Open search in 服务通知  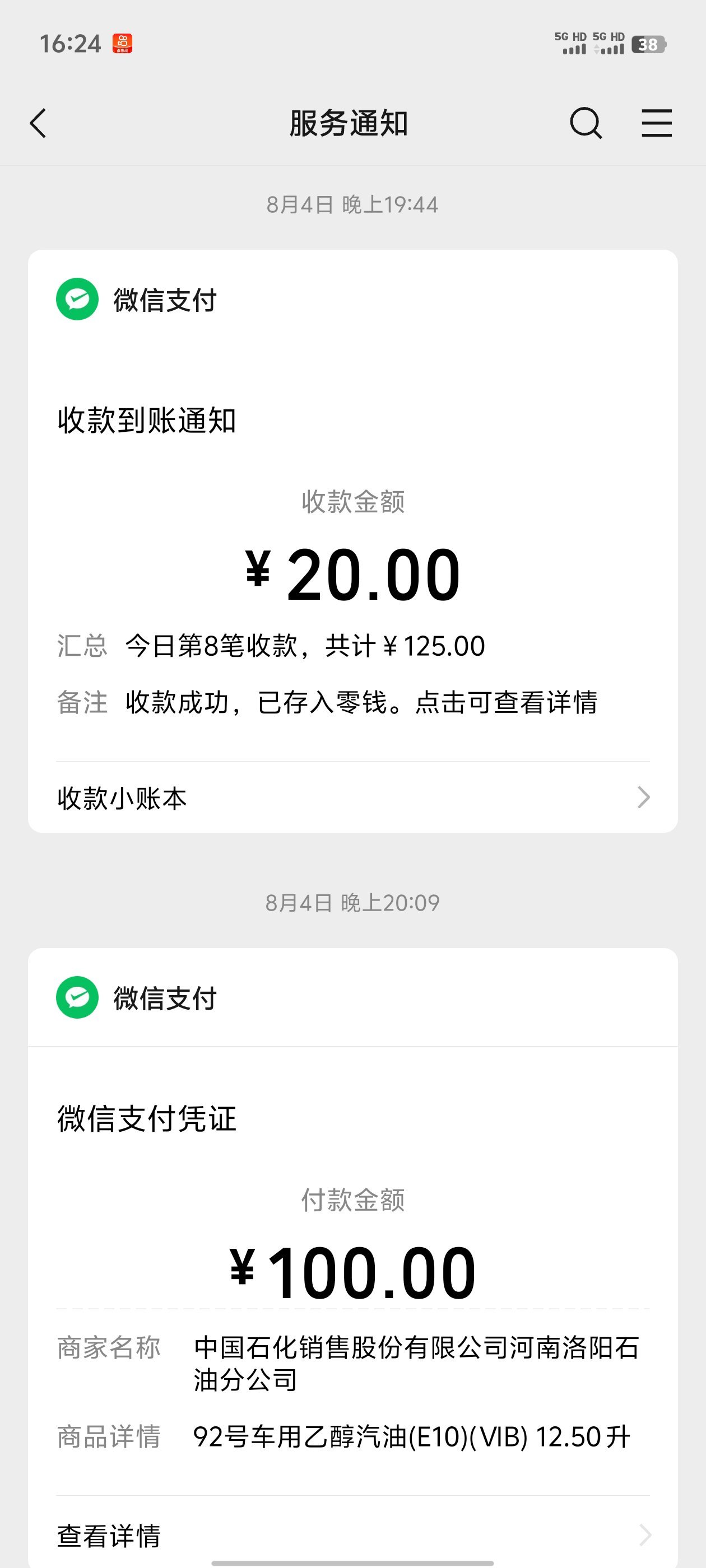tap(586, 124)
